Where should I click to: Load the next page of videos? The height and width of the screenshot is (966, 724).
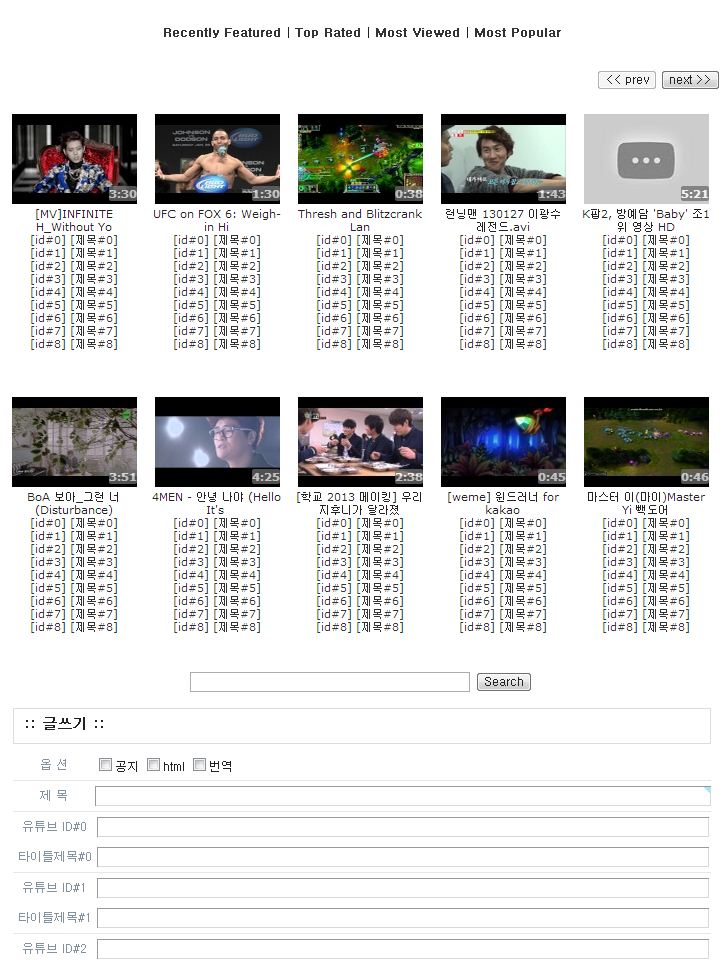pos(690,80)
